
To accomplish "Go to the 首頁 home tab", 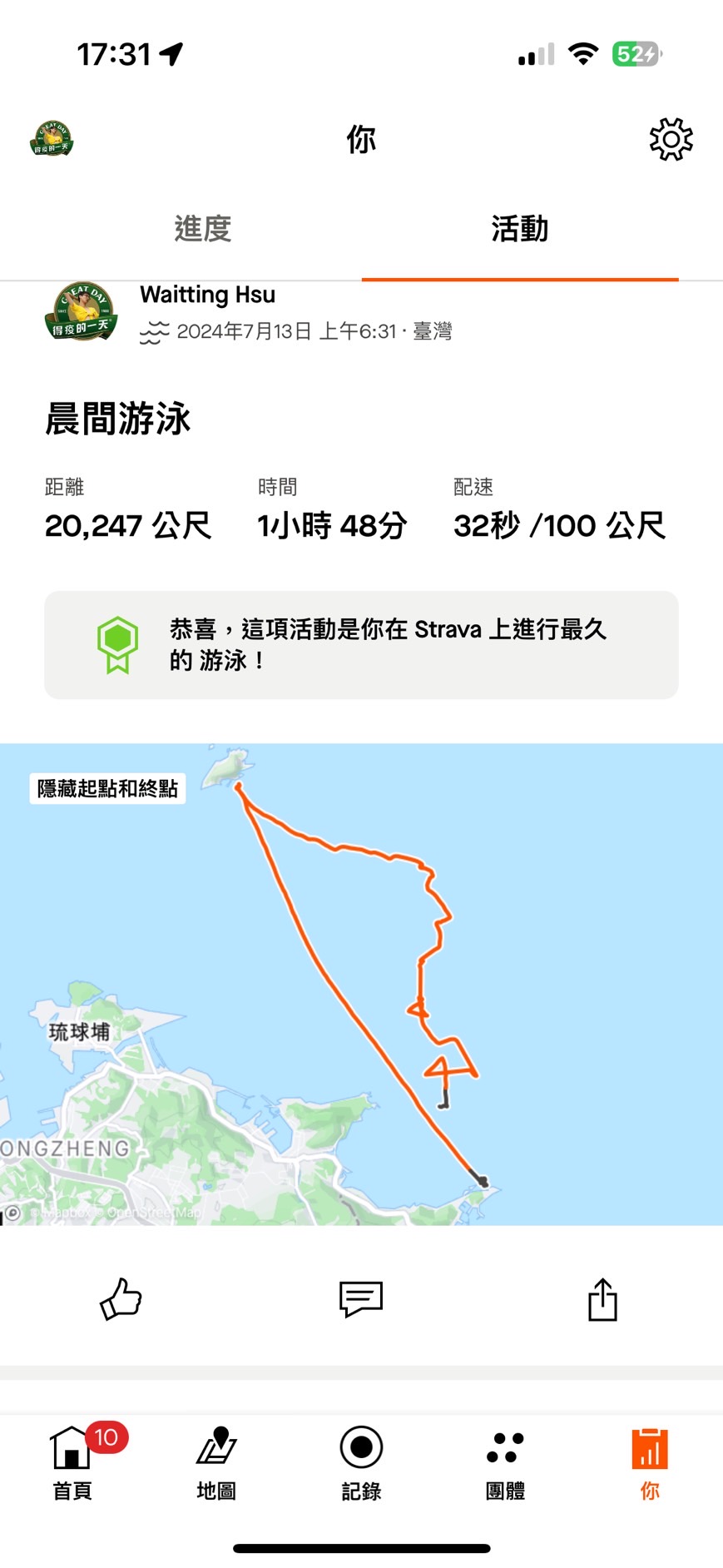I will click(x=72, y=1462).
